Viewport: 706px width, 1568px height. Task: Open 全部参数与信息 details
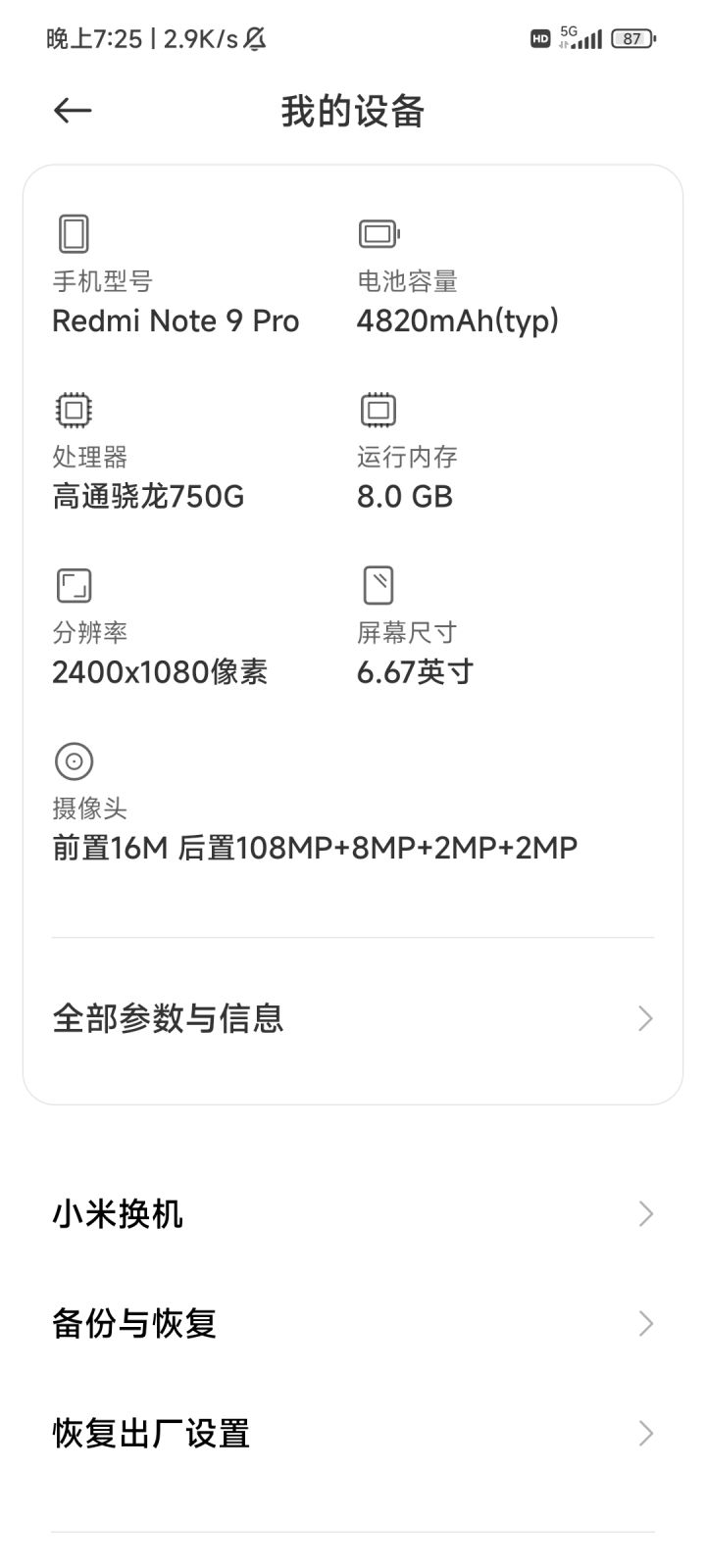click(353, 1018)
